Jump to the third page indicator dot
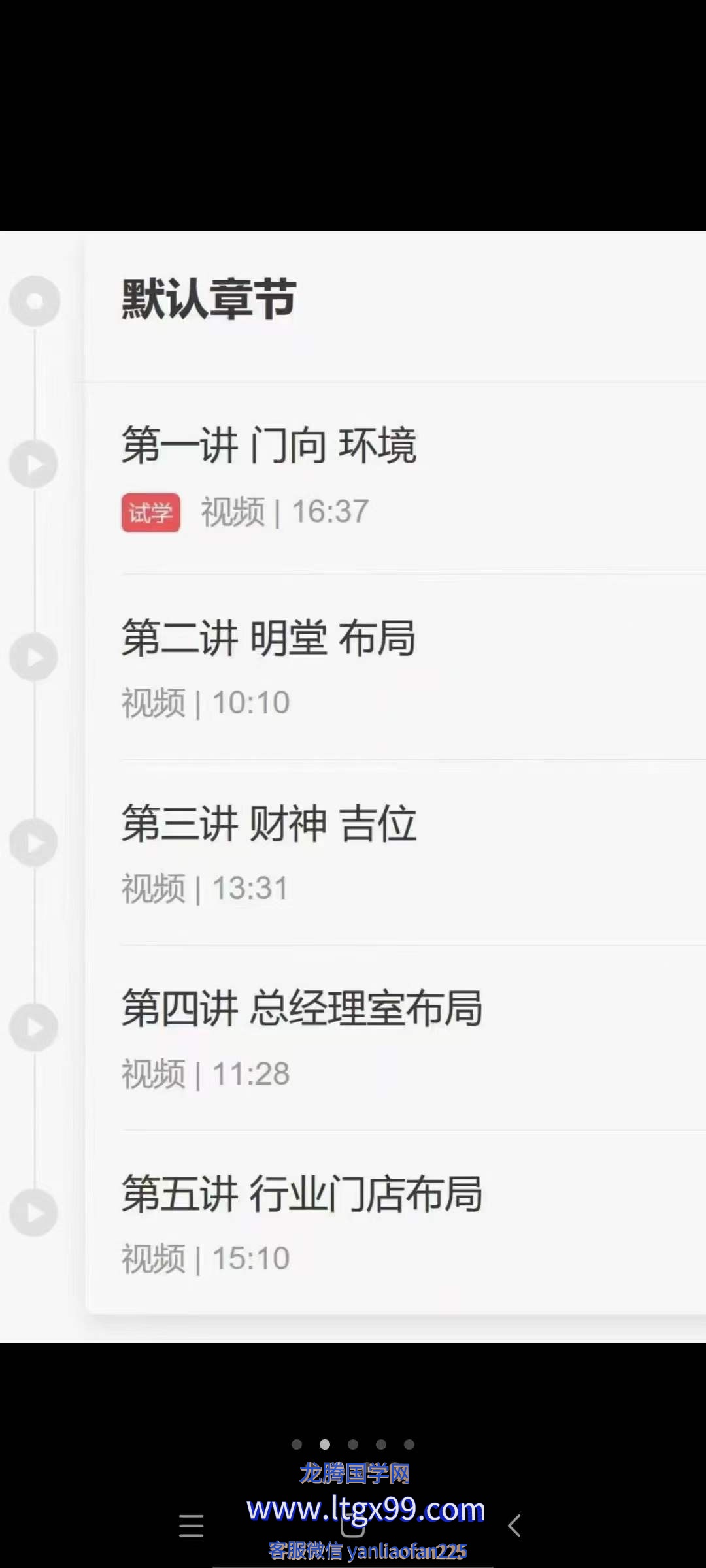706x1568 pixels. point(353,1445)
